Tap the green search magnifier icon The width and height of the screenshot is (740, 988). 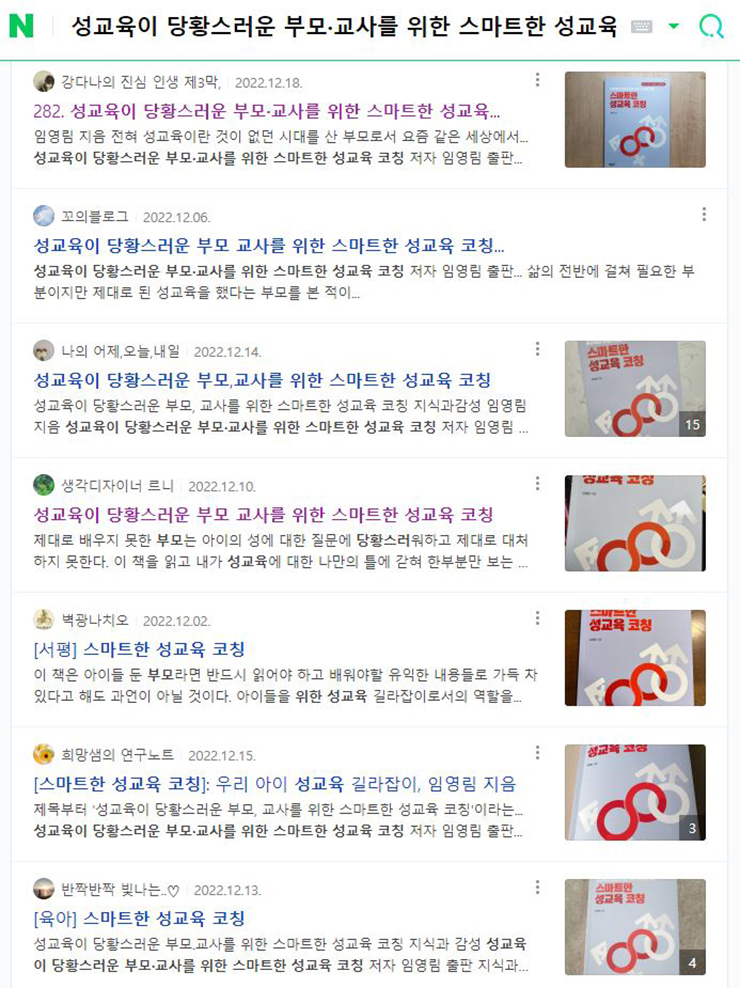point(711,27)
